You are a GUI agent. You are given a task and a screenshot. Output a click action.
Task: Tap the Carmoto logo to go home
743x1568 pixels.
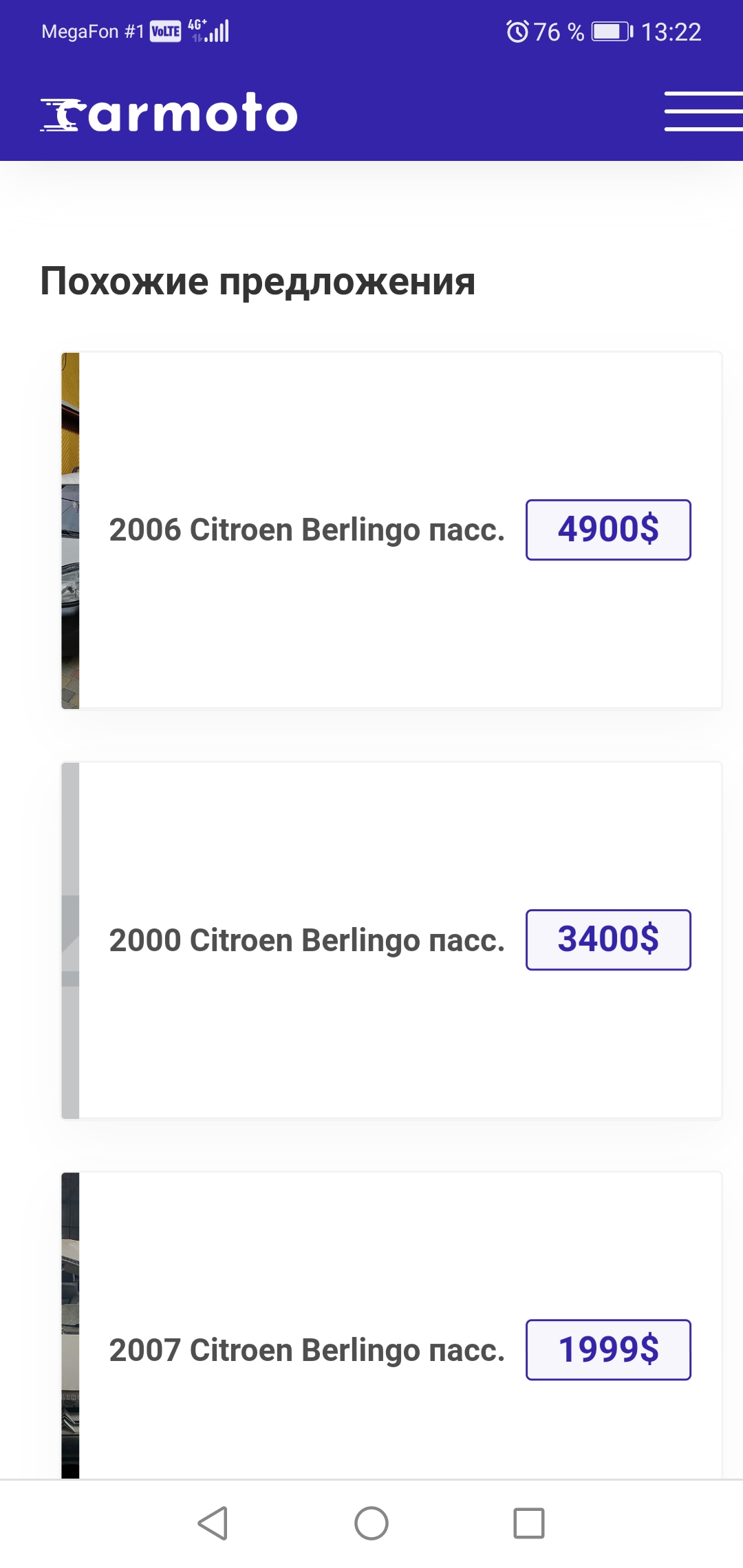[x=169, y=113]
